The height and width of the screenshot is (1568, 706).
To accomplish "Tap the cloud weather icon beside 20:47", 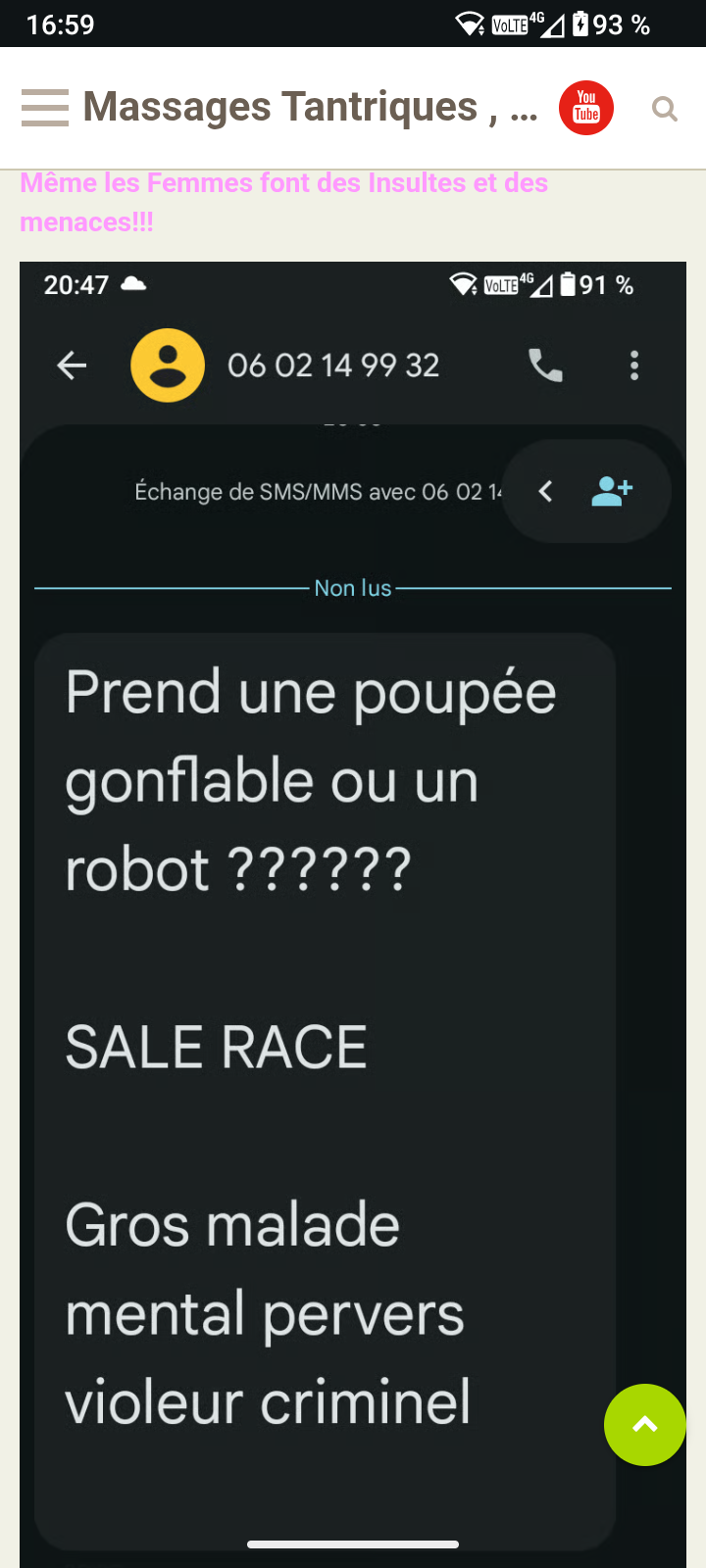I will point(132,283).
